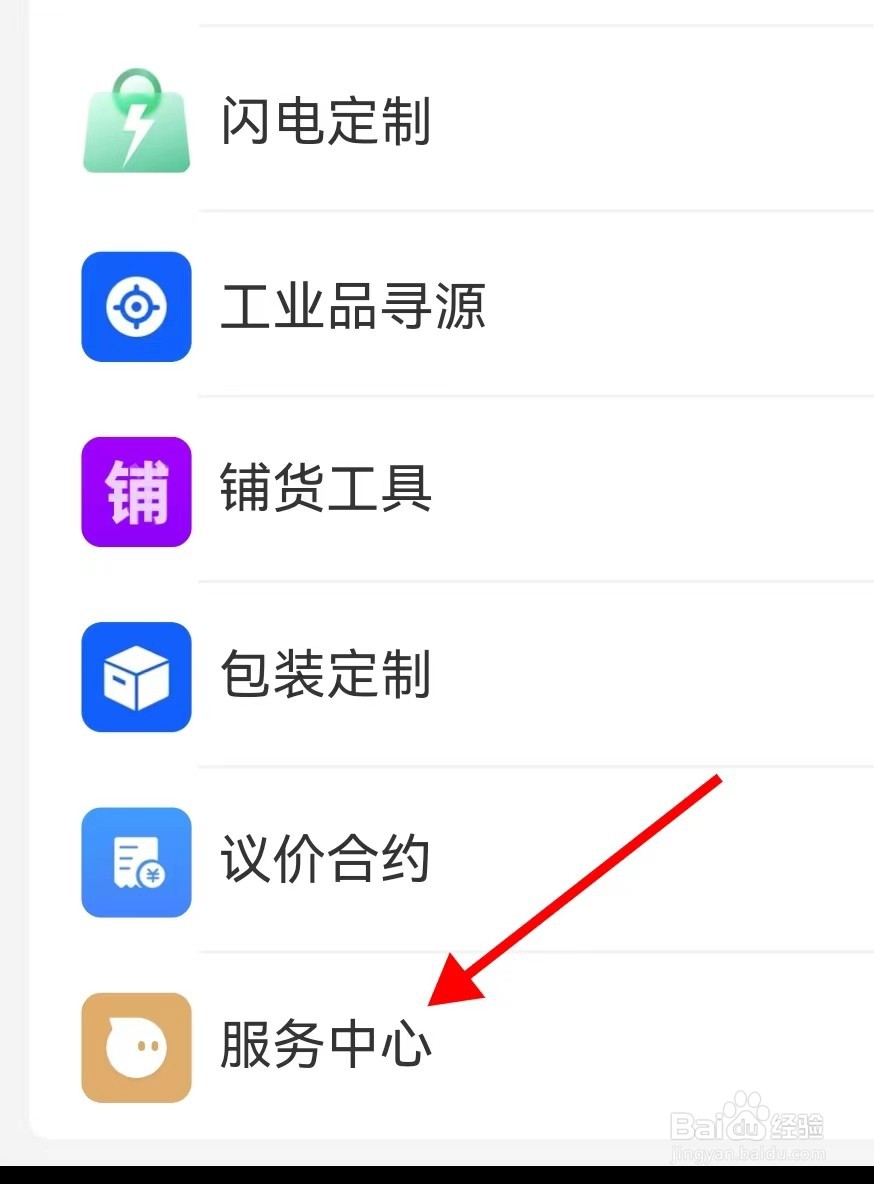This screenshot has width=874, height=1184.
Task: Open the purple 铺 character icon
Action: (136, 491)
